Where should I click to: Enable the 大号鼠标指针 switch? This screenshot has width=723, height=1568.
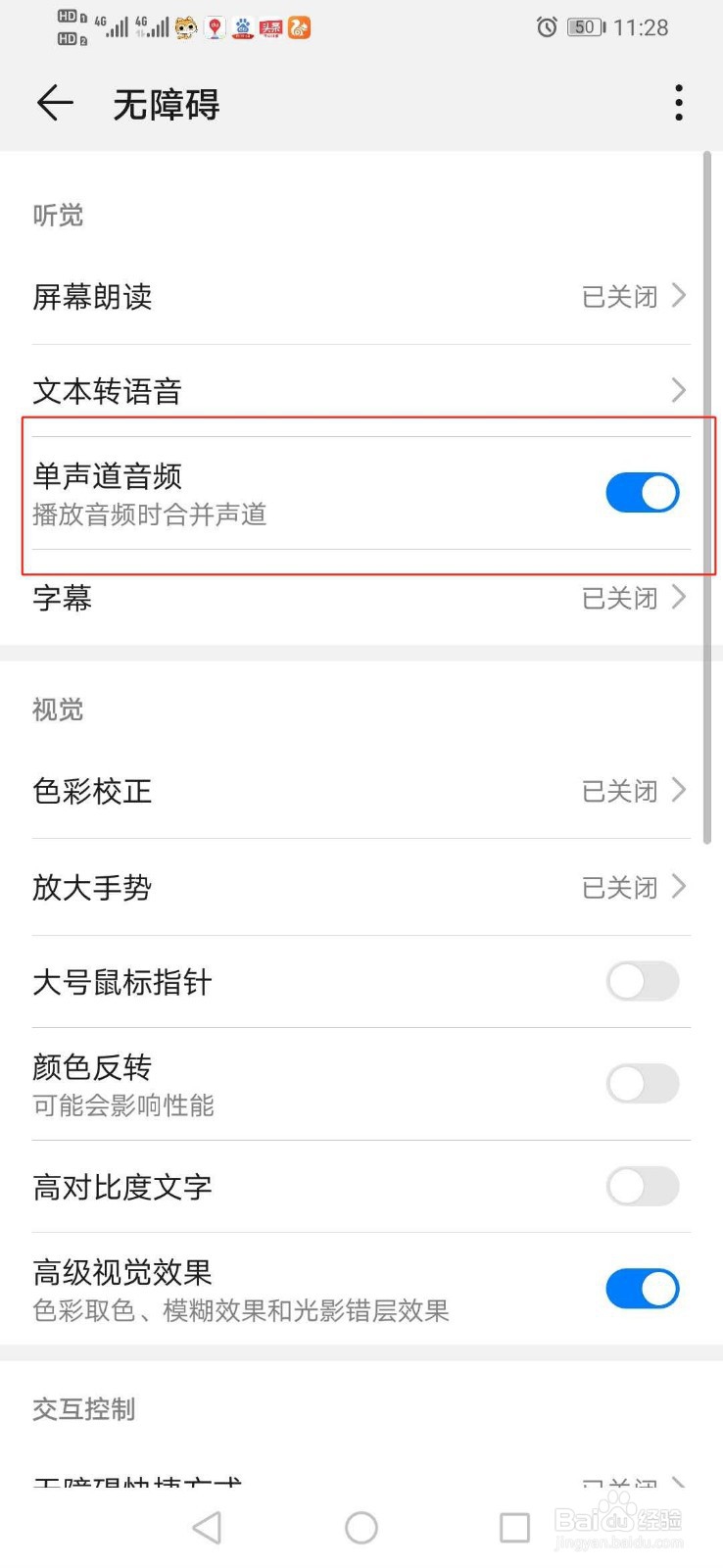(642, 981)
